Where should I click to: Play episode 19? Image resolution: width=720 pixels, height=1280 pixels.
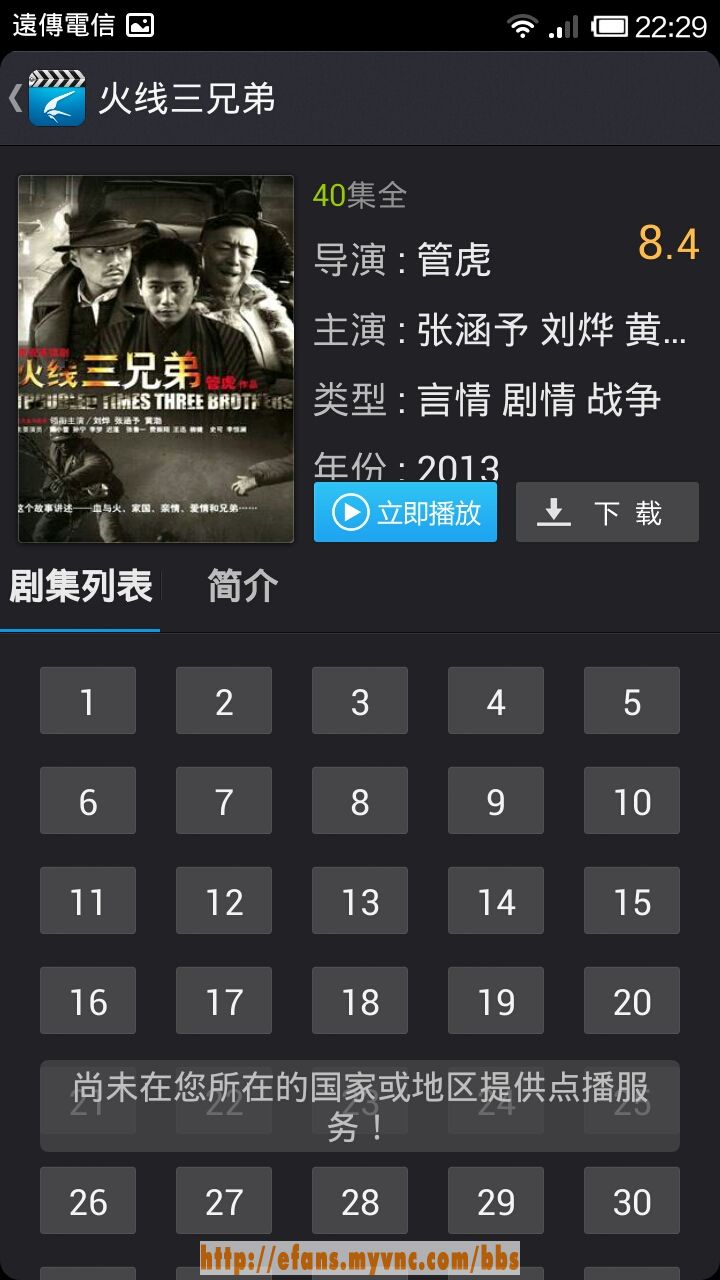point(496,1001)
